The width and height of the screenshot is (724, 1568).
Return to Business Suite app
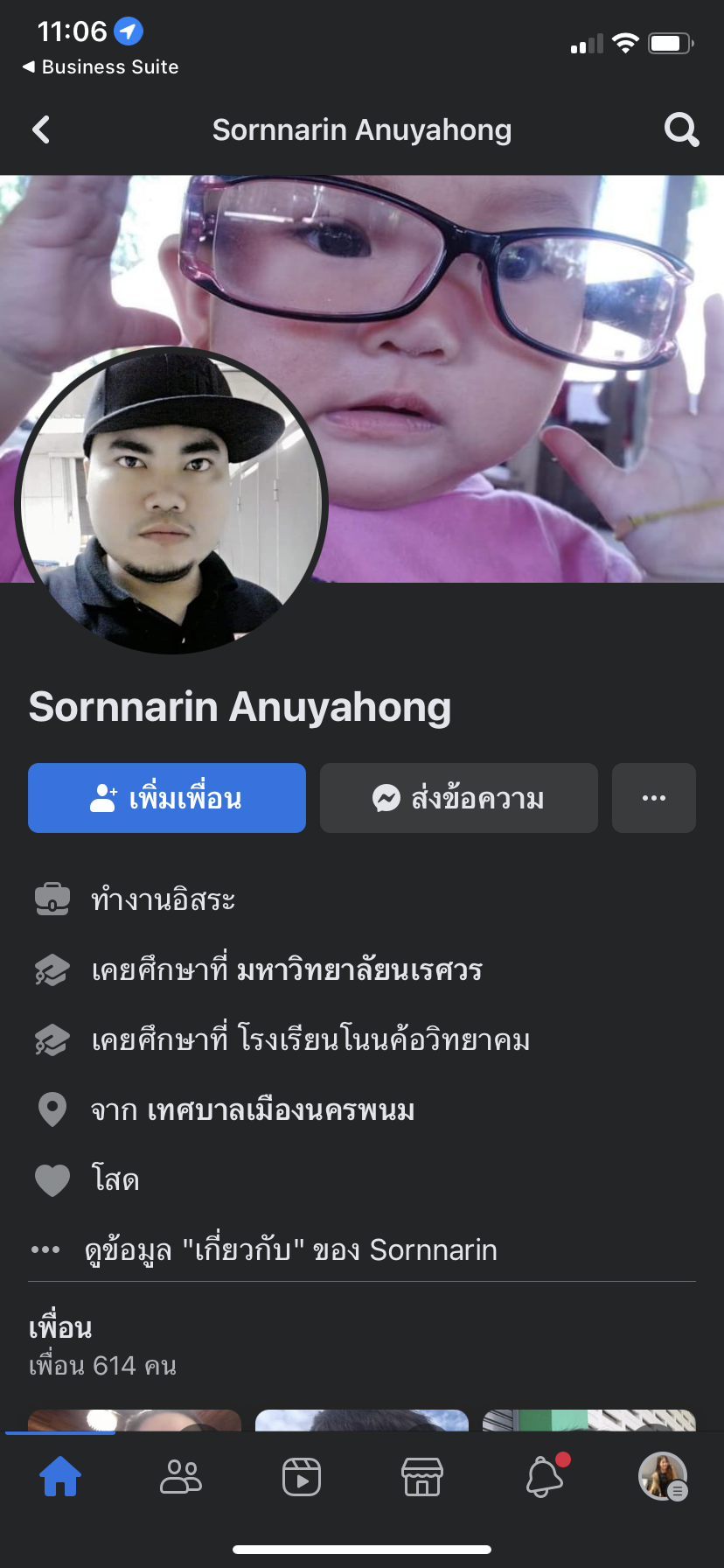click(101, 67)
